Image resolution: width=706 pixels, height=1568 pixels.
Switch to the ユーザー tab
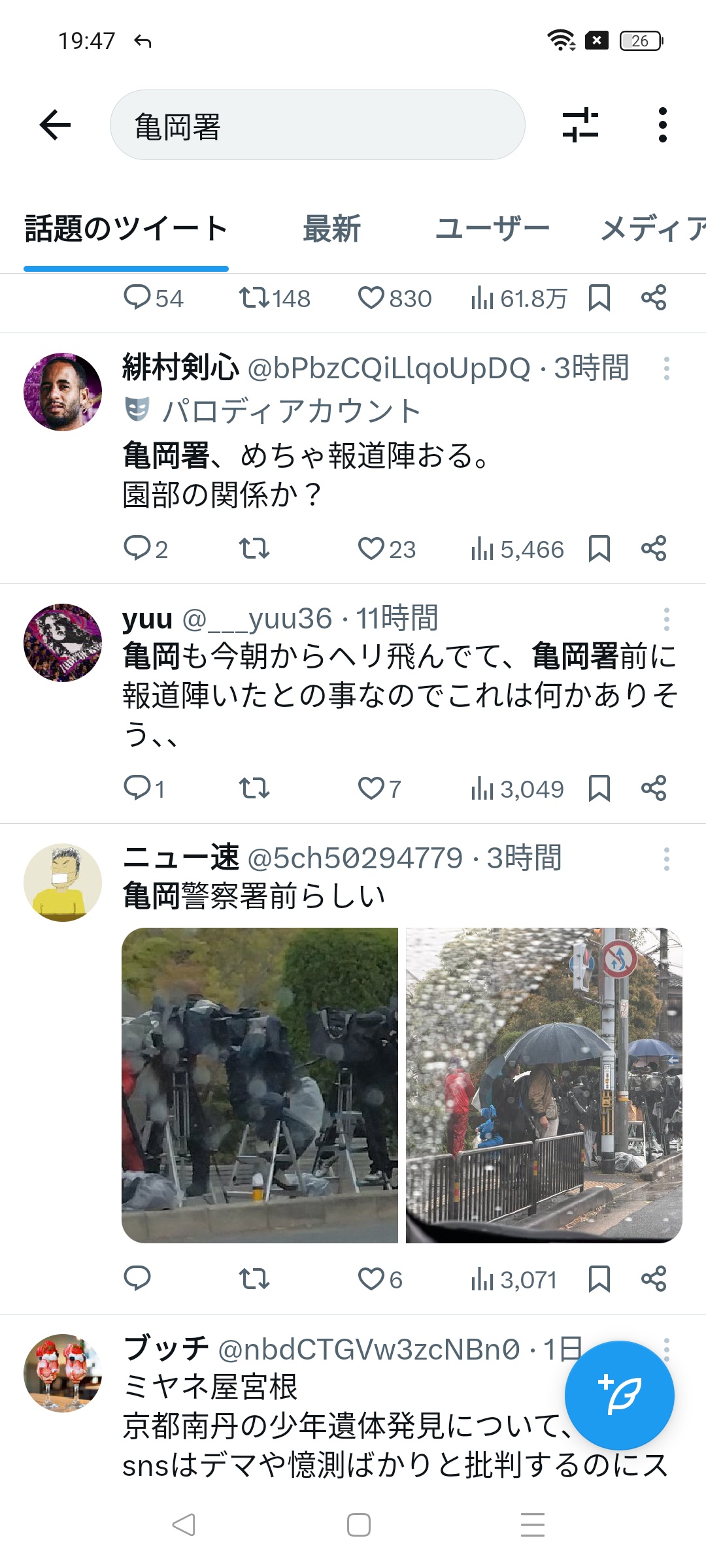point(492,229)
